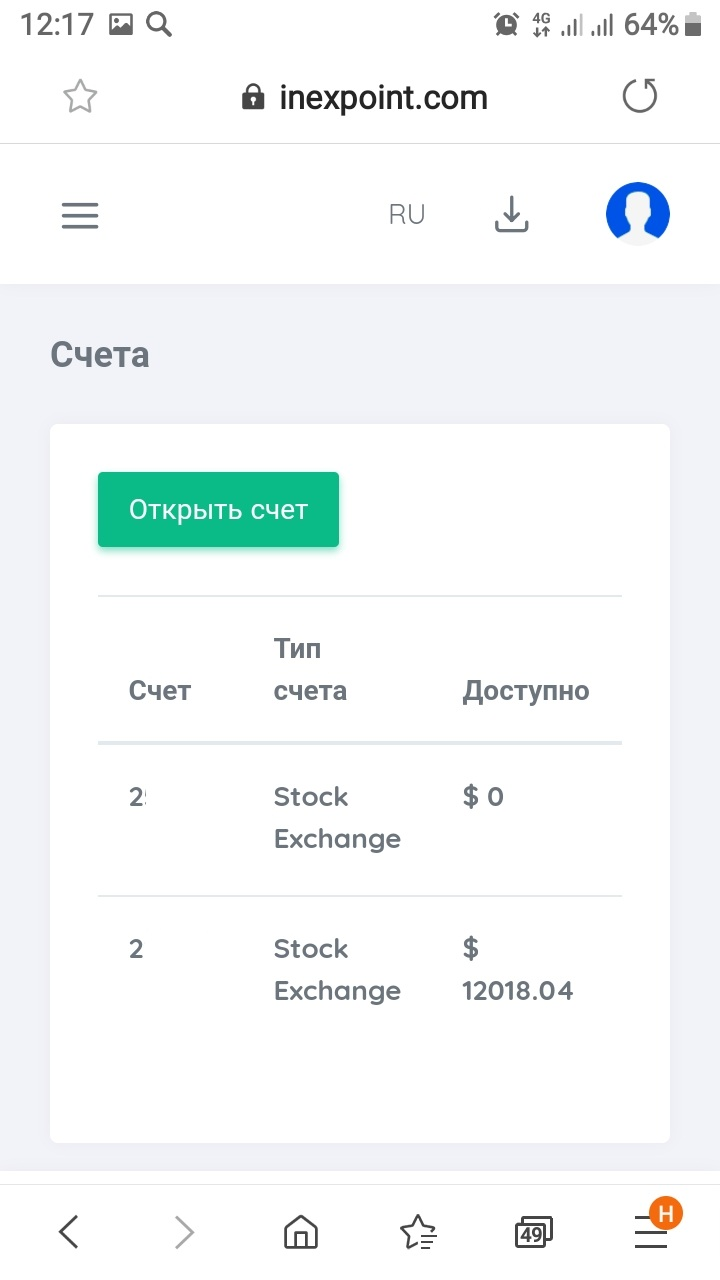Reload the inexpoint.com page
720x1280 pixels.
(640, 97)
